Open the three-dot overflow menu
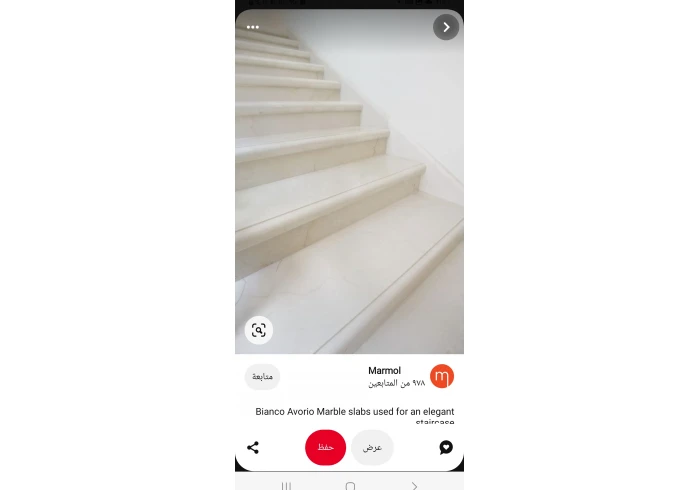Screen dimensions: 700x490 (253, 27)
